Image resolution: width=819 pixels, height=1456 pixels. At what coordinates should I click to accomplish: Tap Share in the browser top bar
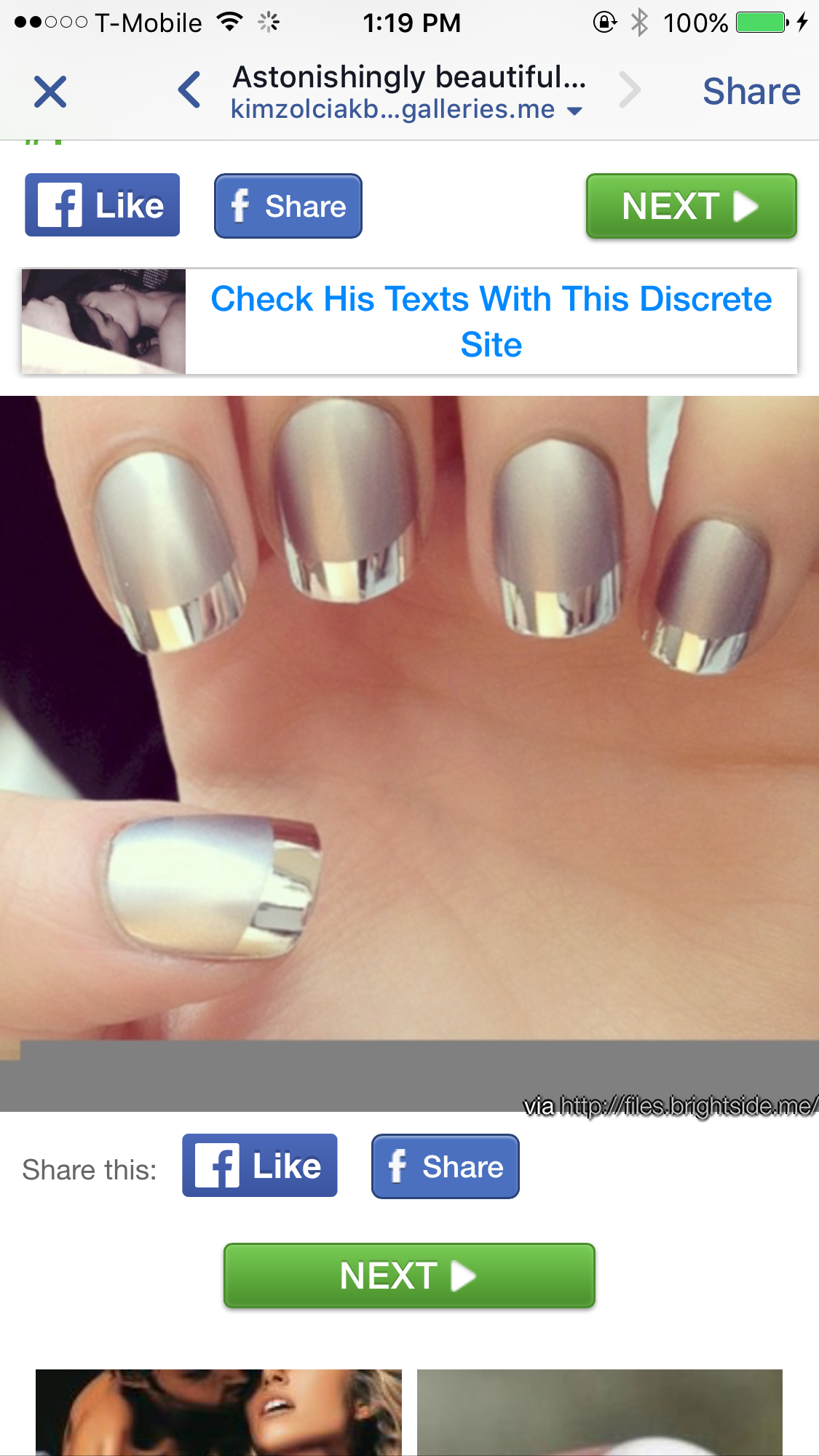pos(751,92)
